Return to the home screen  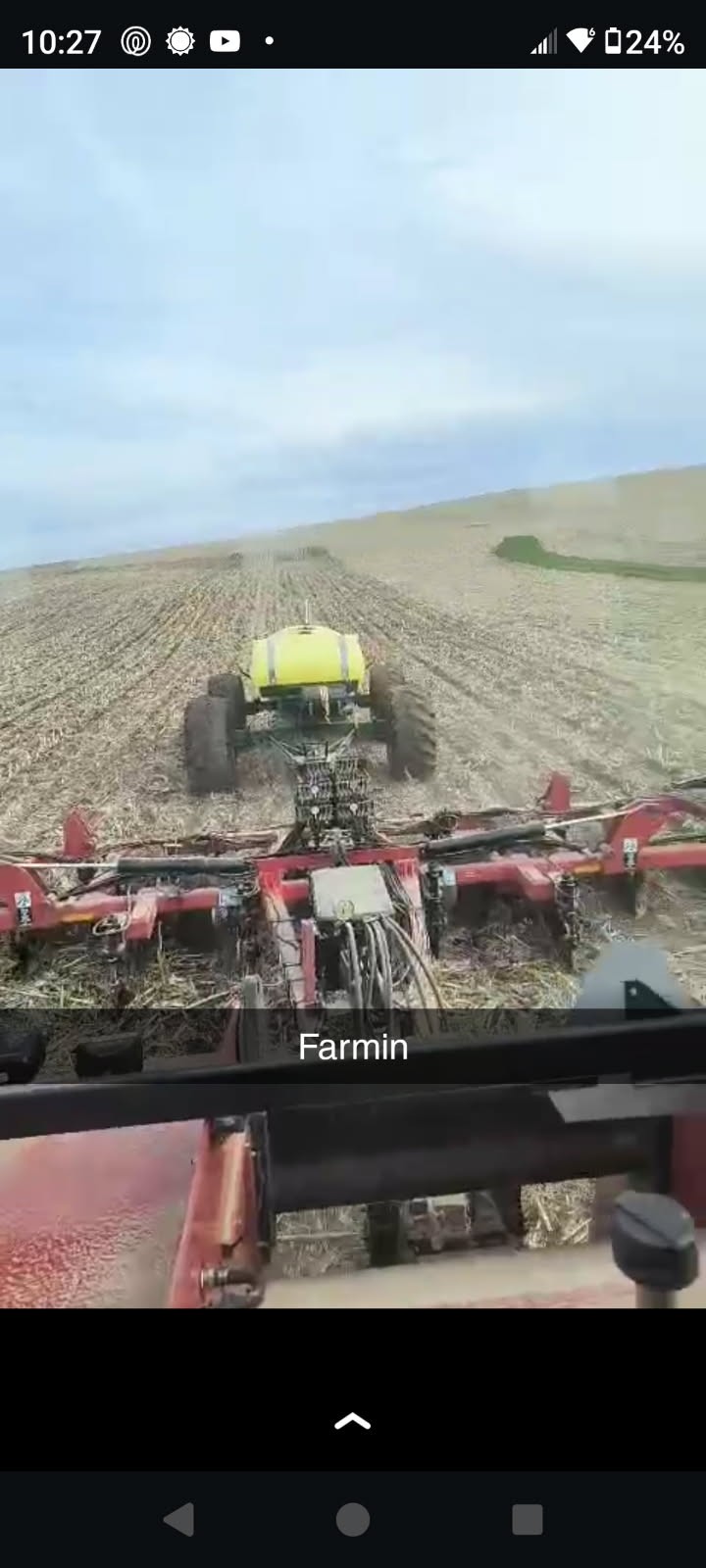pyautogui.click(x=353, y=1520)
